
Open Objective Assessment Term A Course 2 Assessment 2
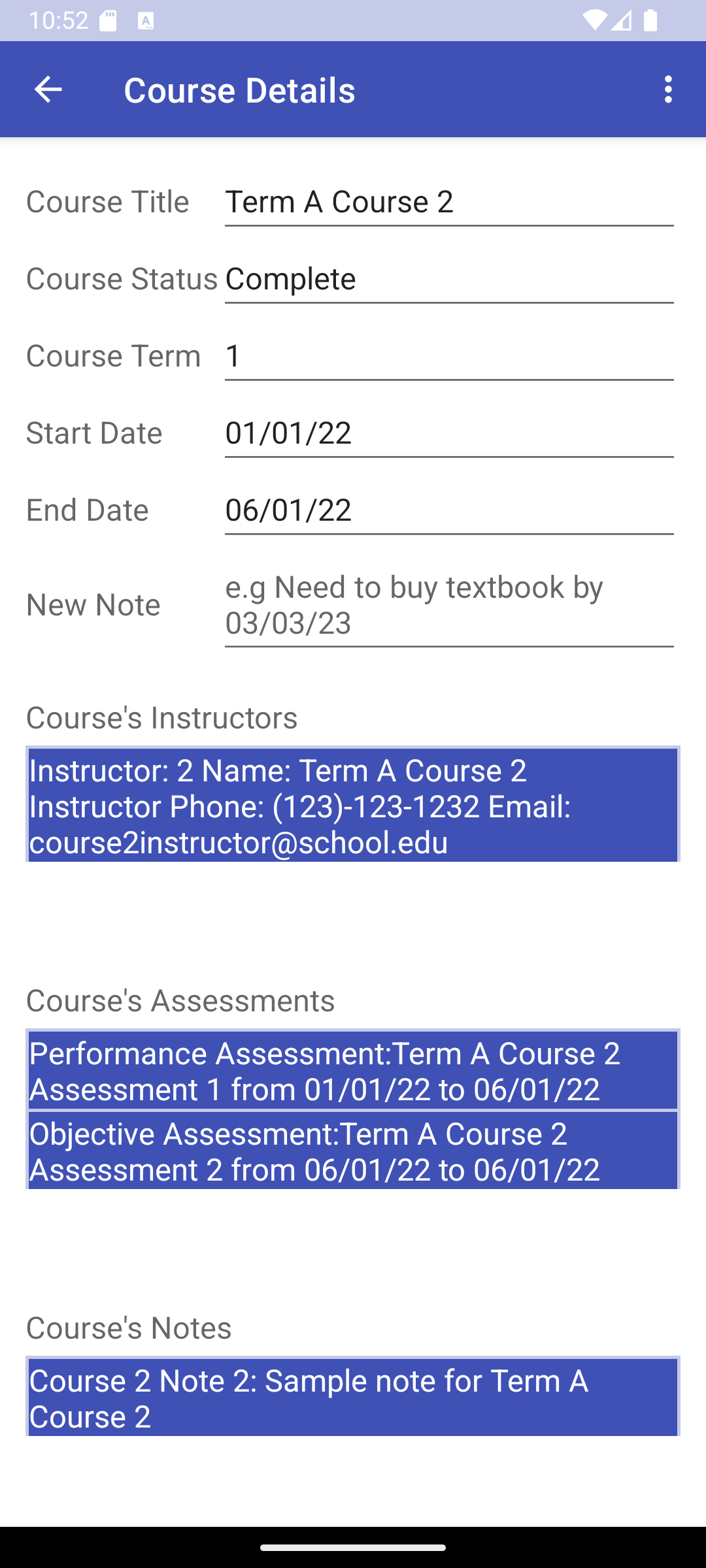point(353,1151)
